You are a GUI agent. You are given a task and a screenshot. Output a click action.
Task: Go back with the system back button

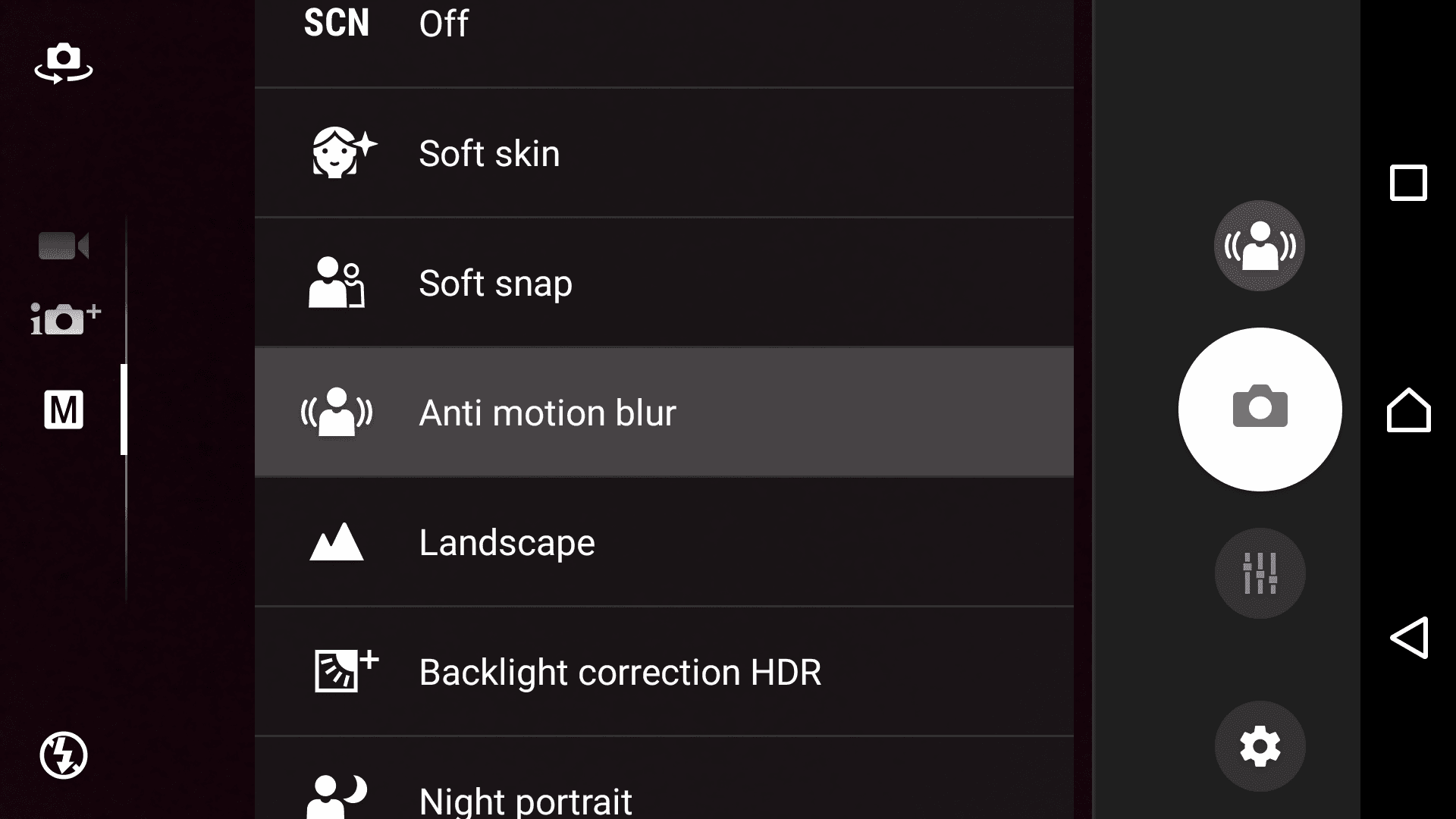click(1409, 637)
